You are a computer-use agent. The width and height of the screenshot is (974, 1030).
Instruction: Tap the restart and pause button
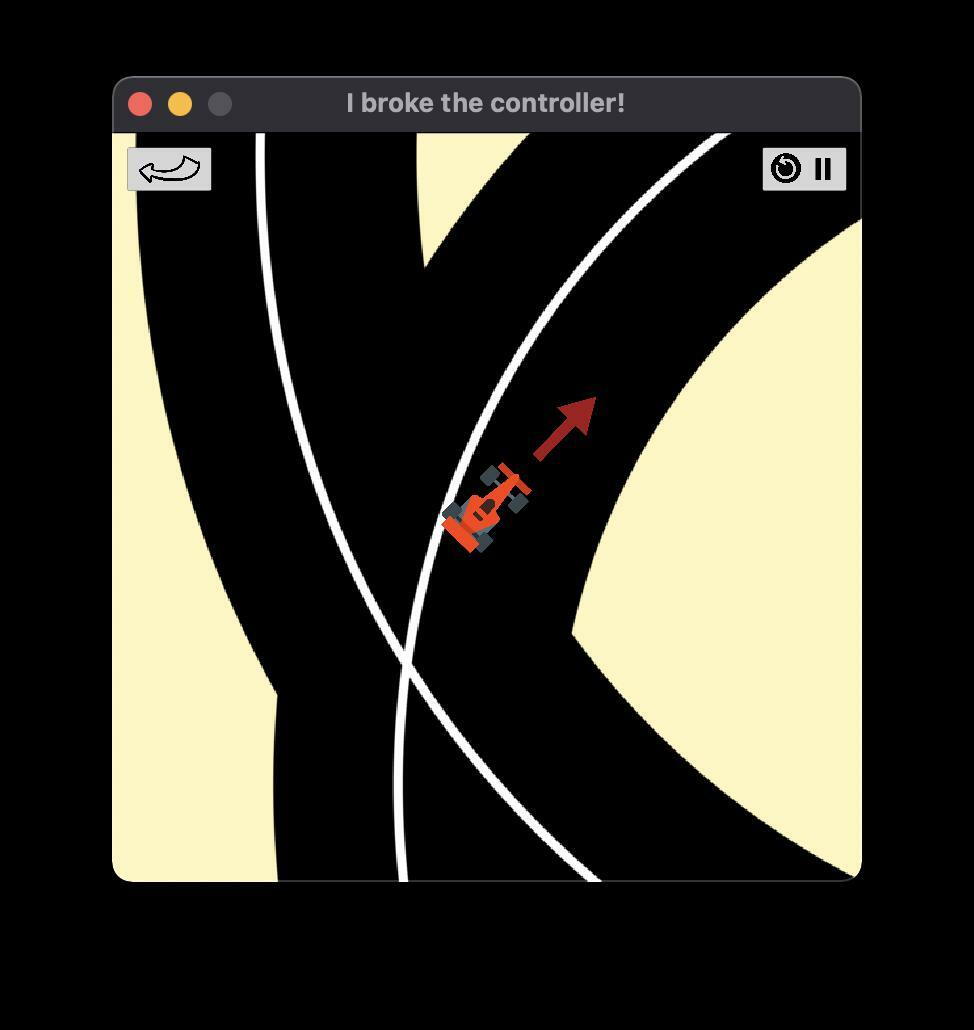[804, 169]
